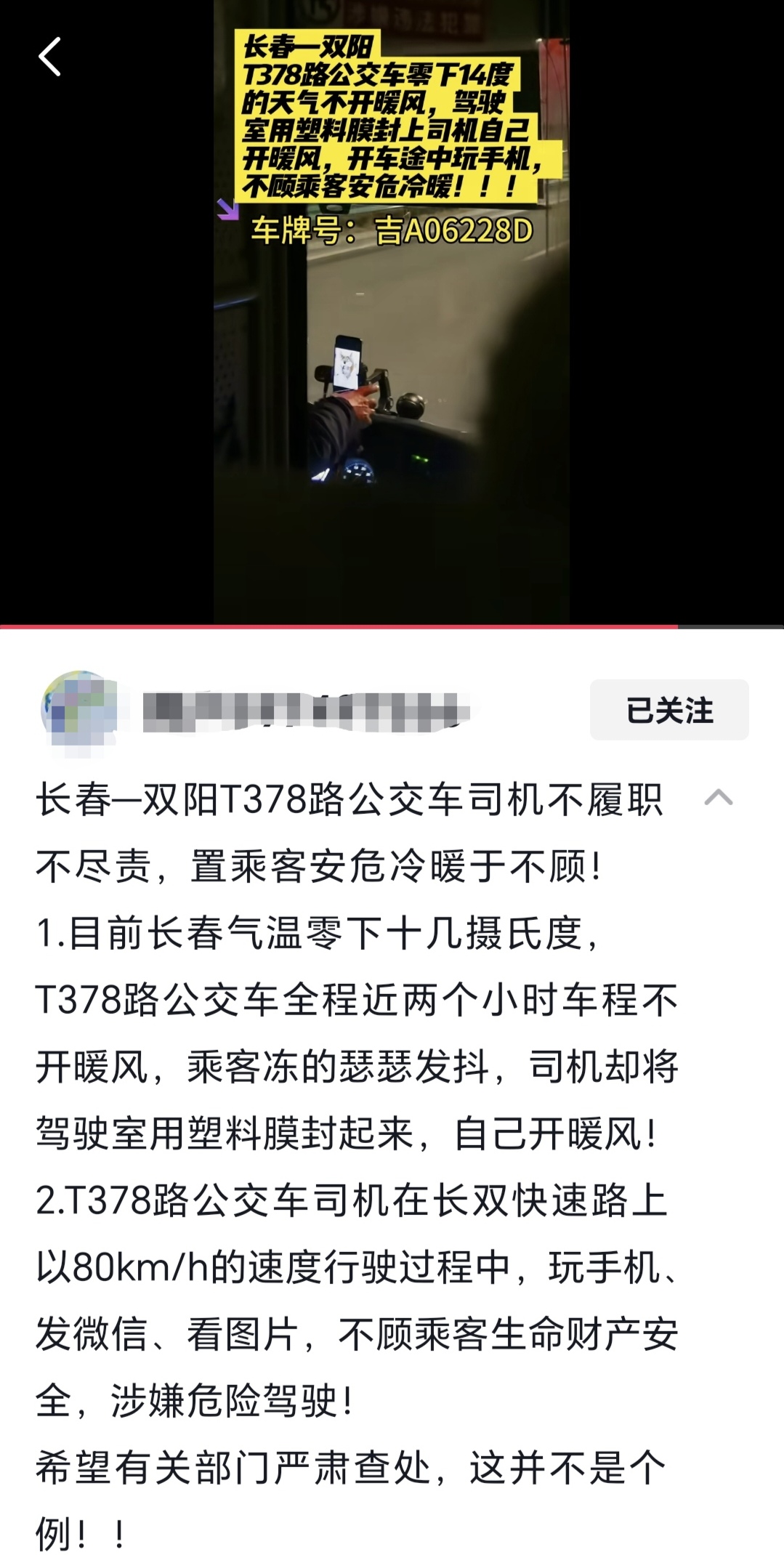The height and width of the screenshot is (1555, 784).
Task: Go back using the top-left arrow
Action: 49,57
